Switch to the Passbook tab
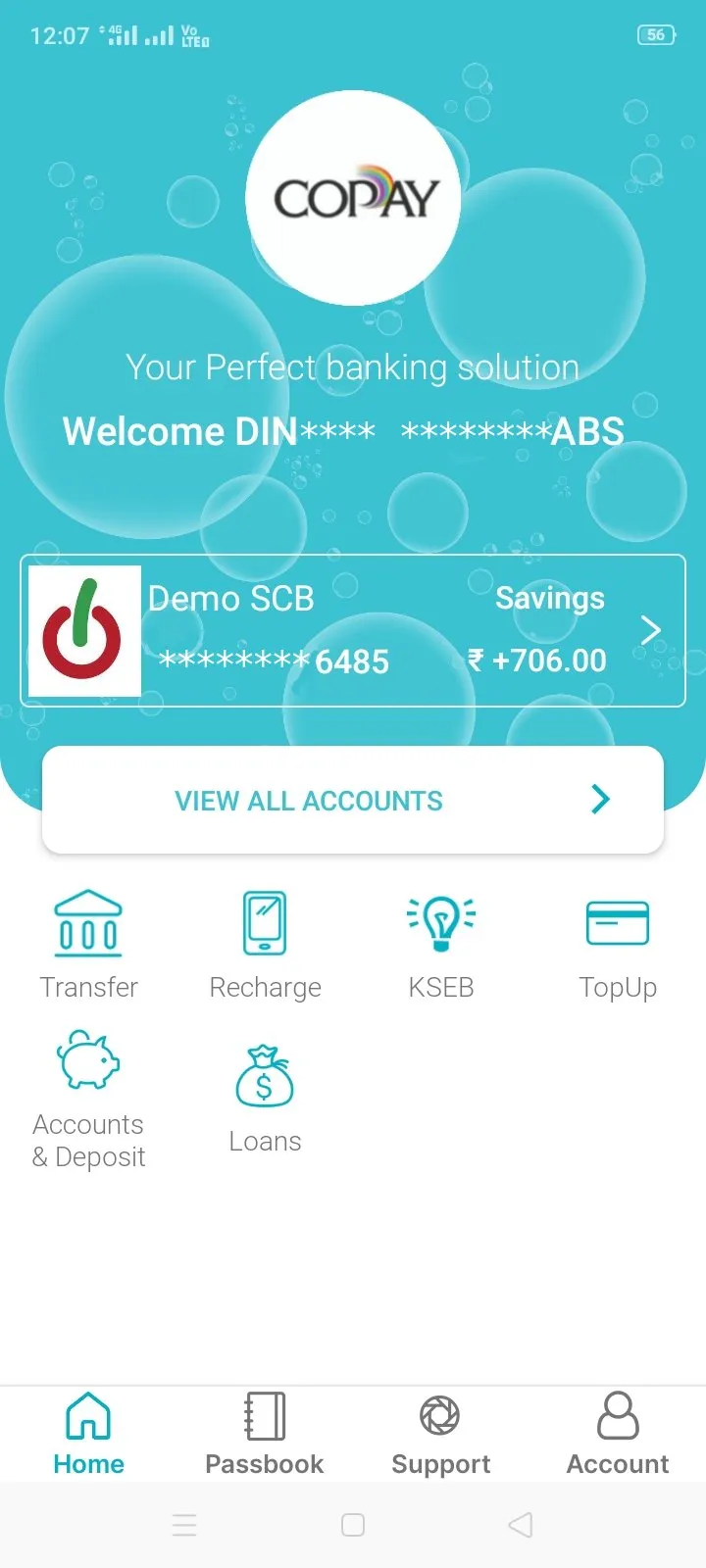This screenshot has height=1568, width=706. click(265, 1433)
